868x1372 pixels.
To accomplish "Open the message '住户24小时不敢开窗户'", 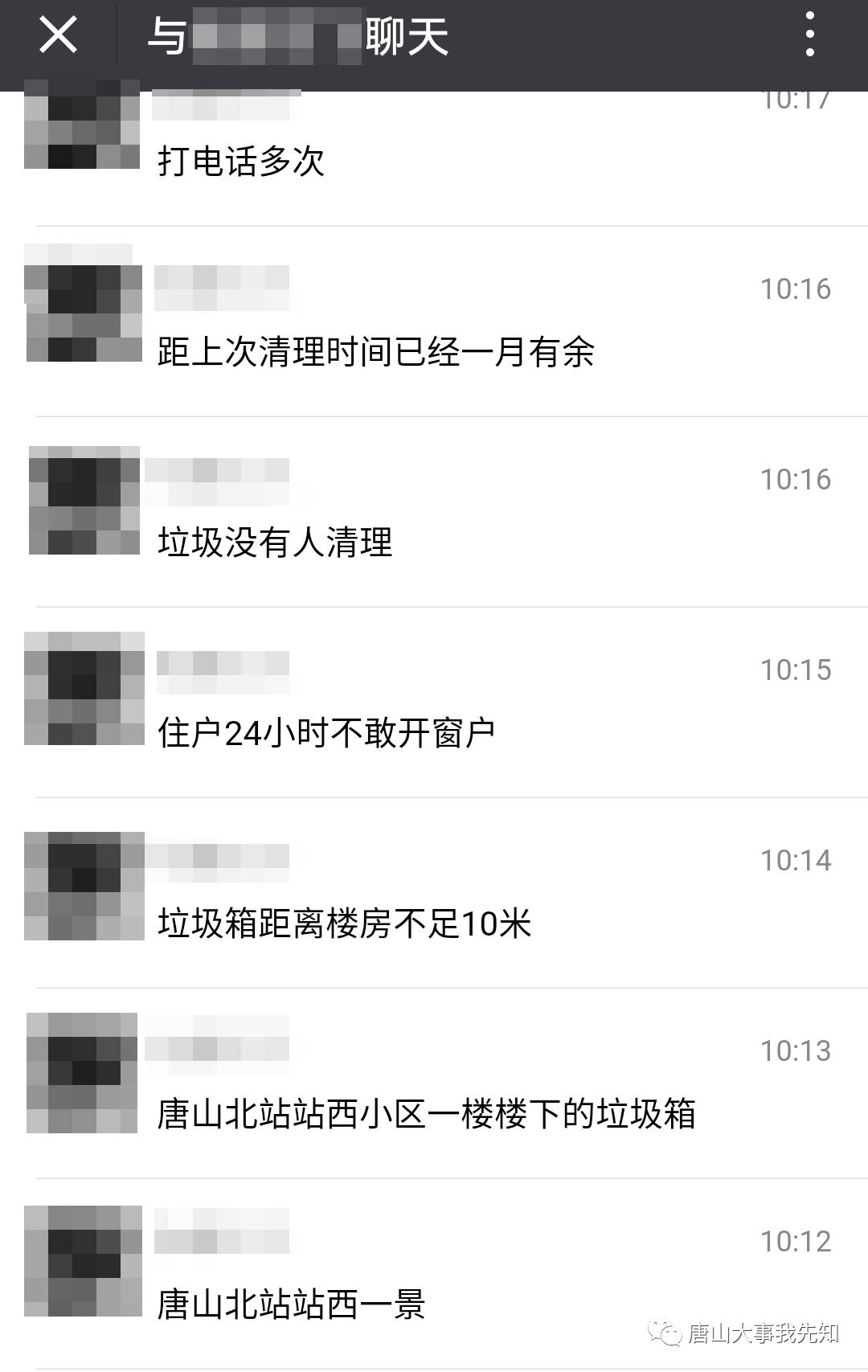I will (x=325, y=733).
